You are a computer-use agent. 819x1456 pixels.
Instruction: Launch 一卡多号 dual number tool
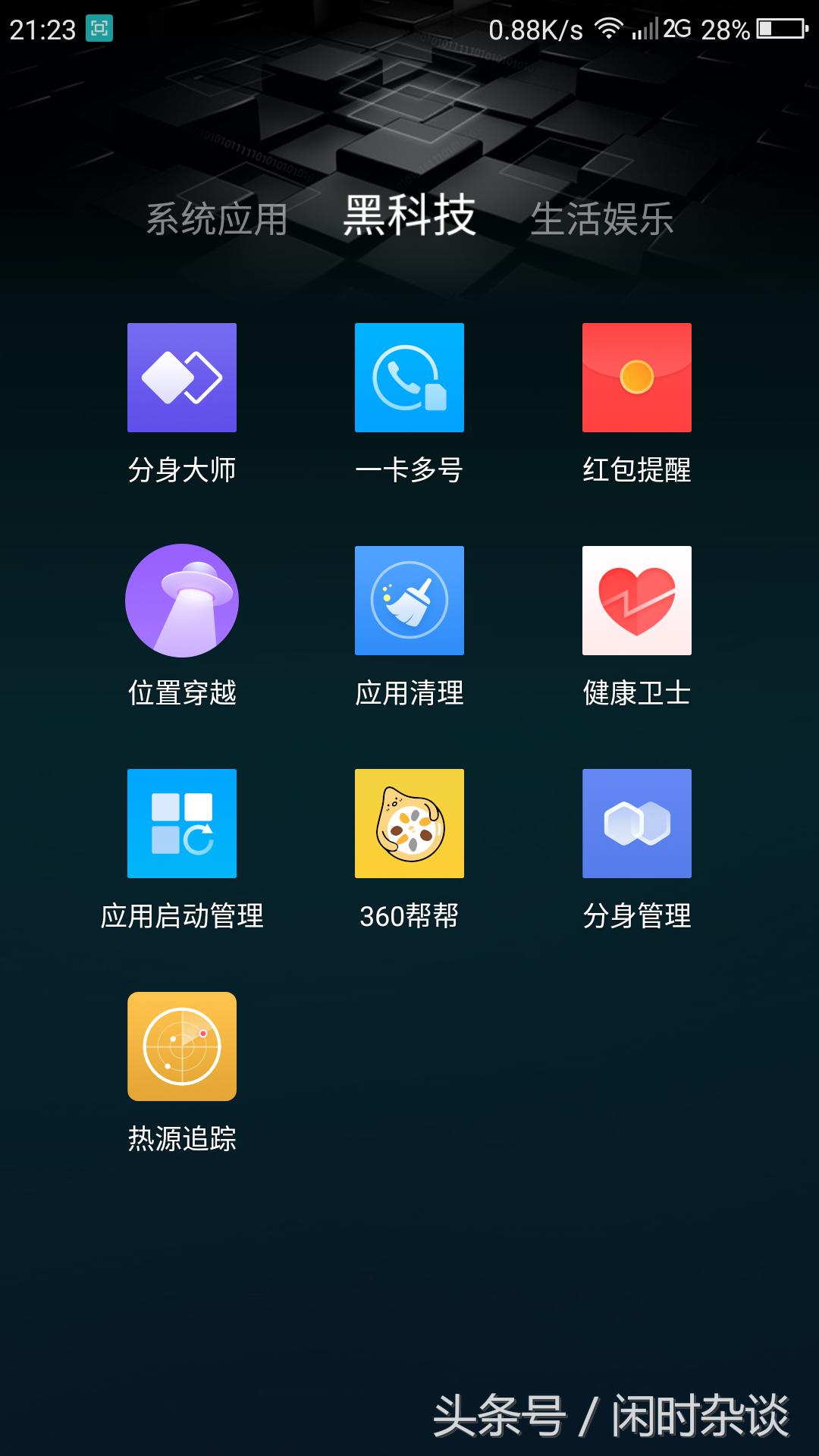tap(408, 377)
